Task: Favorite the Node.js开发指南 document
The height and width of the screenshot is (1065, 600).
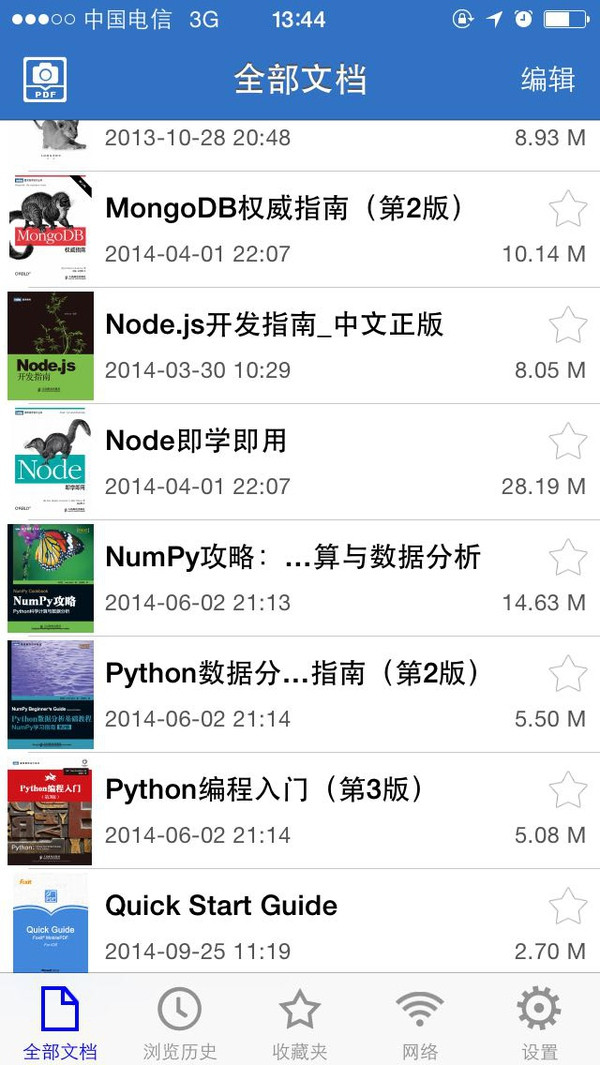Action: [568, 325]
